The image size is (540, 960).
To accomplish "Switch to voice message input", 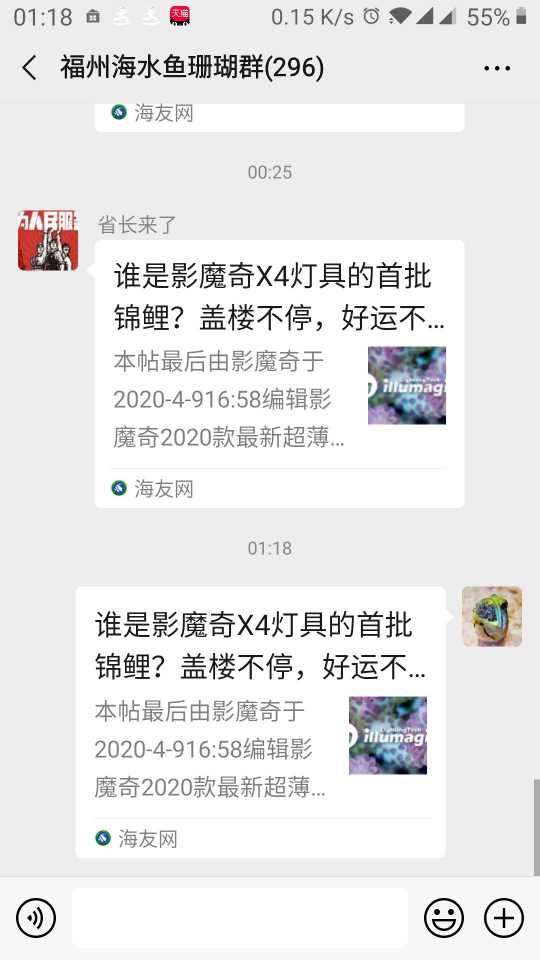I will (36, 918).
